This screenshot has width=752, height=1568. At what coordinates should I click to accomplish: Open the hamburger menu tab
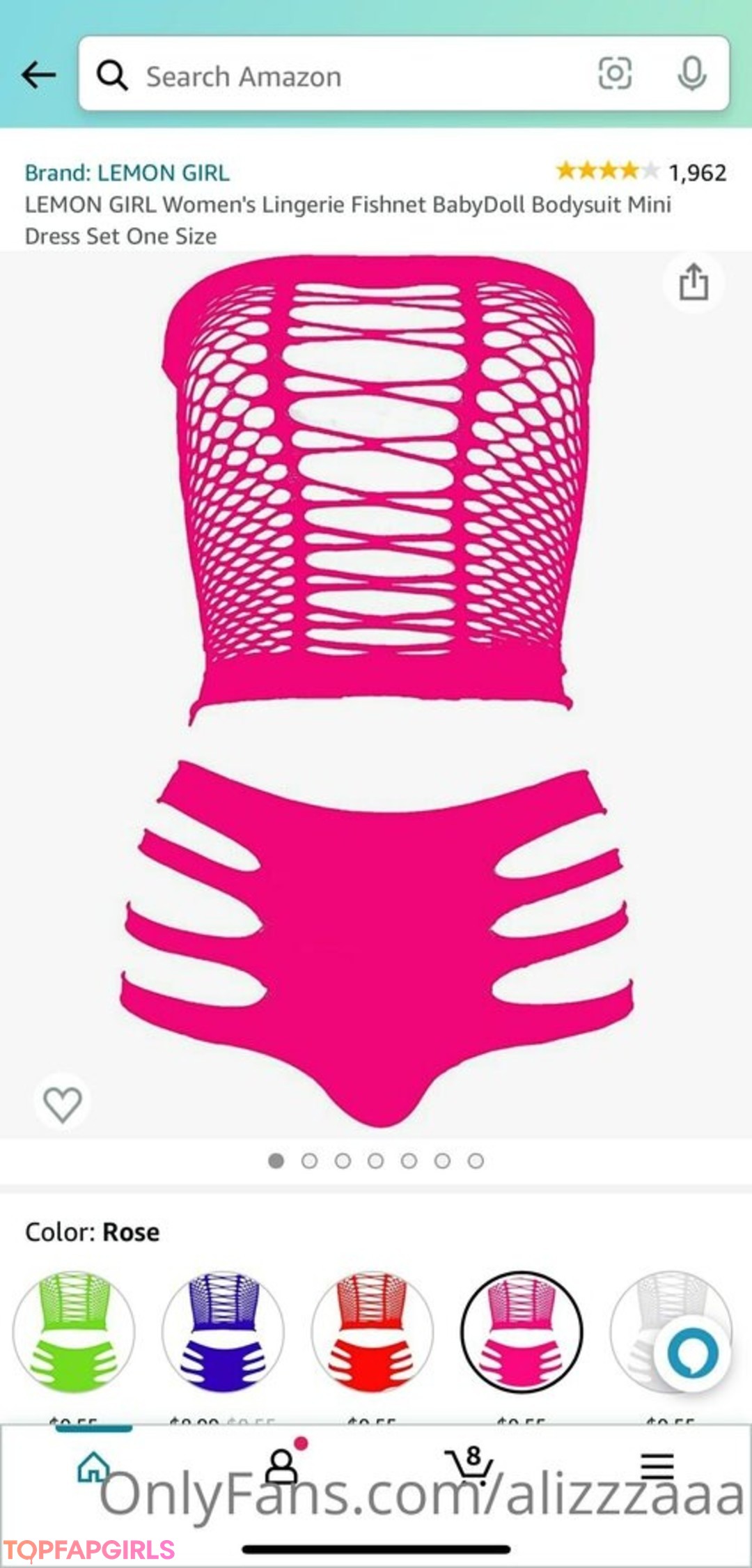[657, 1466]
